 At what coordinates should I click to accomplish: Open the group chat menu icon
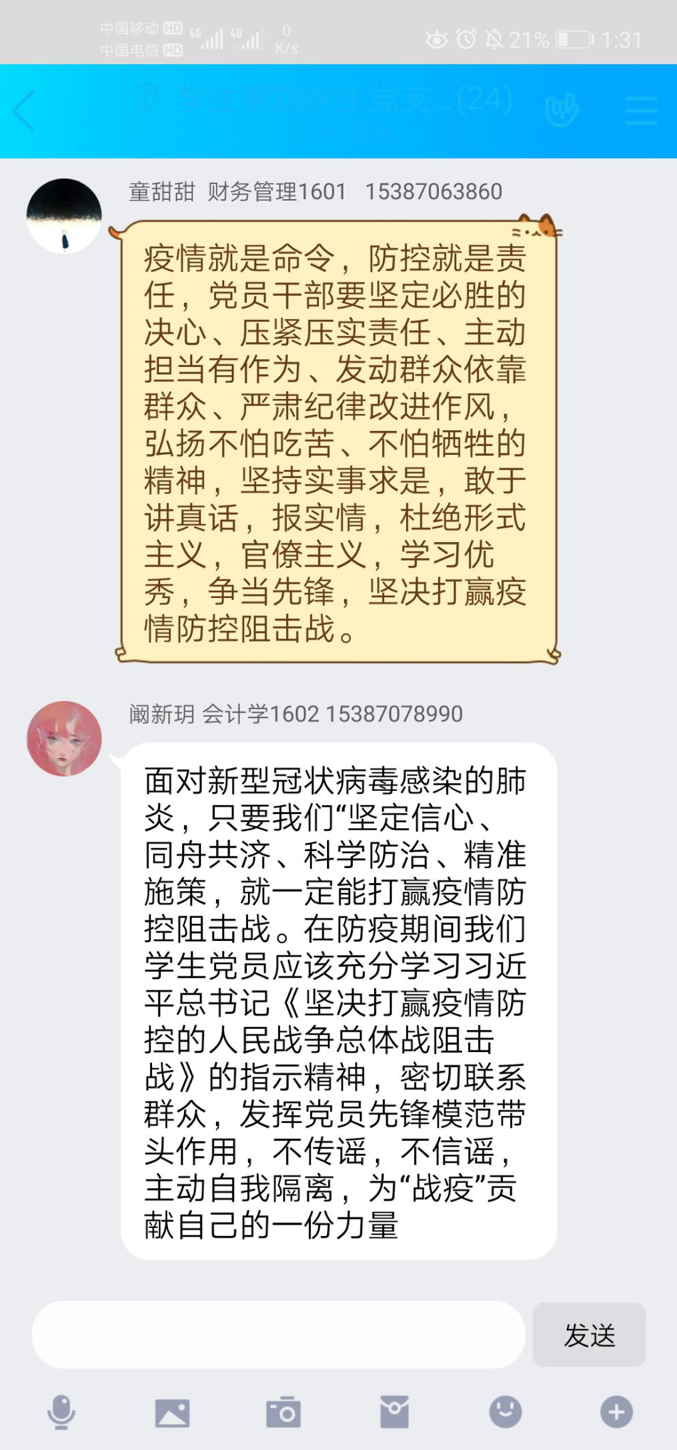coord(641,110)
